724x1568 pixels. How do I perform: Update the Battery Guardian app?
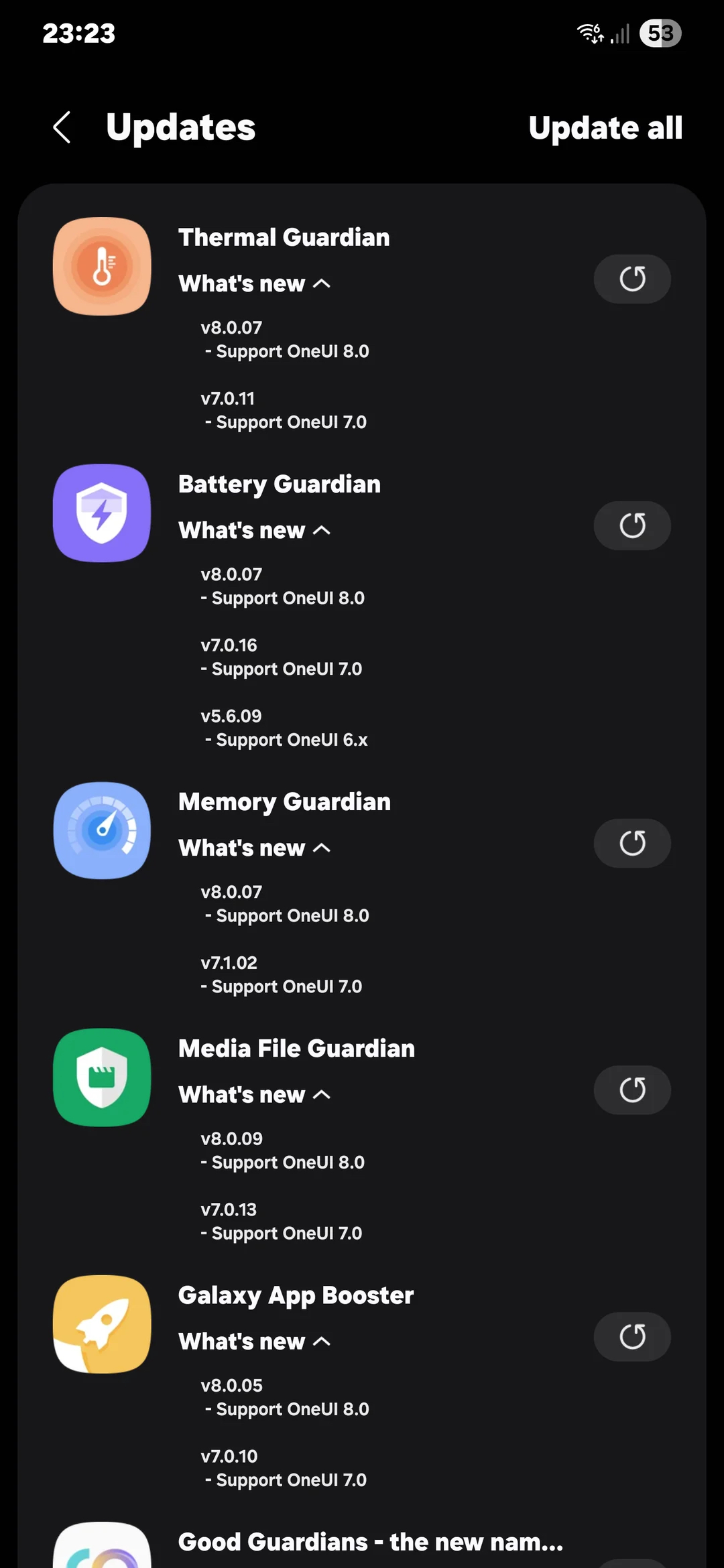631,525
